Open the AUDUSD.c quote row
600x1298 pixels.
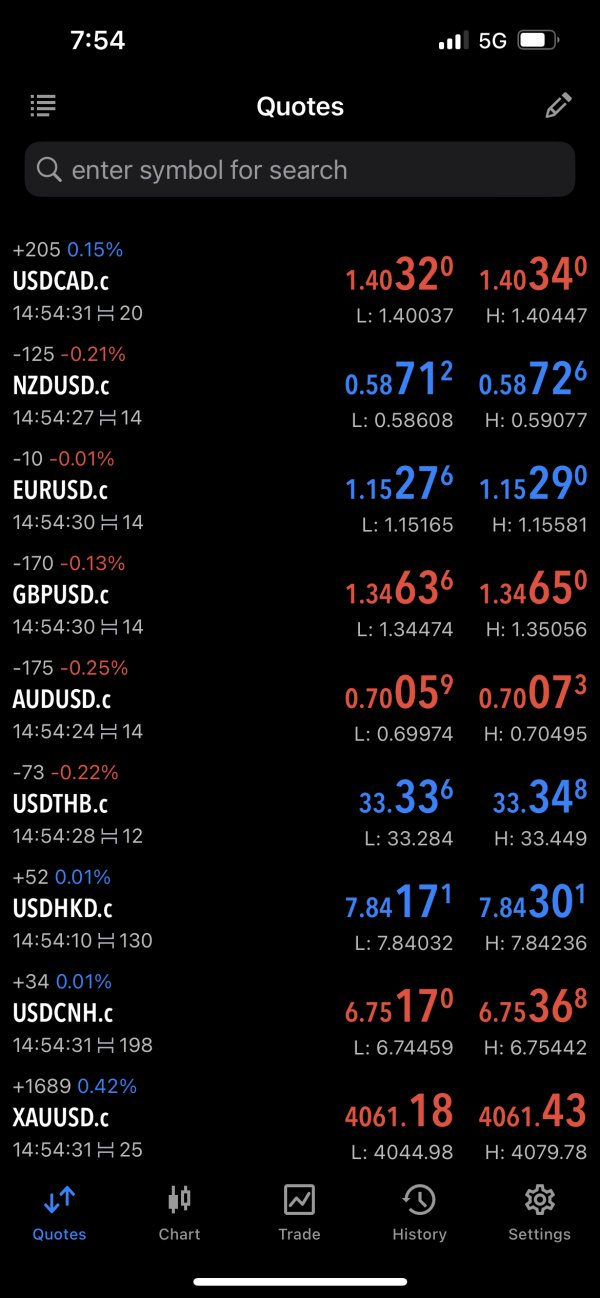pyautogui.click(x=300, y=699)
